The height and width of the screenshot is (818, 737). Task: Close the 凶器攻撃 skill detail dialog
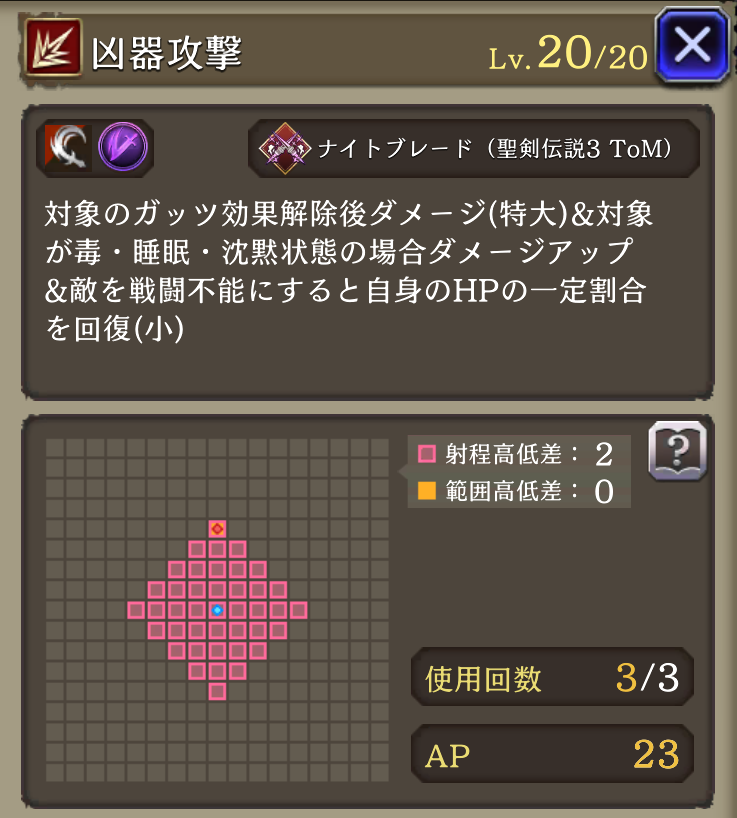[x=694, y=44]
